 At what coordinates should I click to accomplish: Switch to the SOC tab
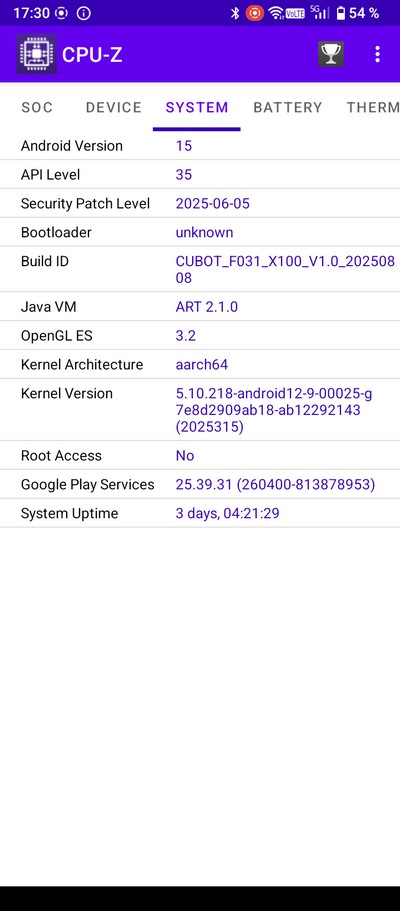(37, 107)
